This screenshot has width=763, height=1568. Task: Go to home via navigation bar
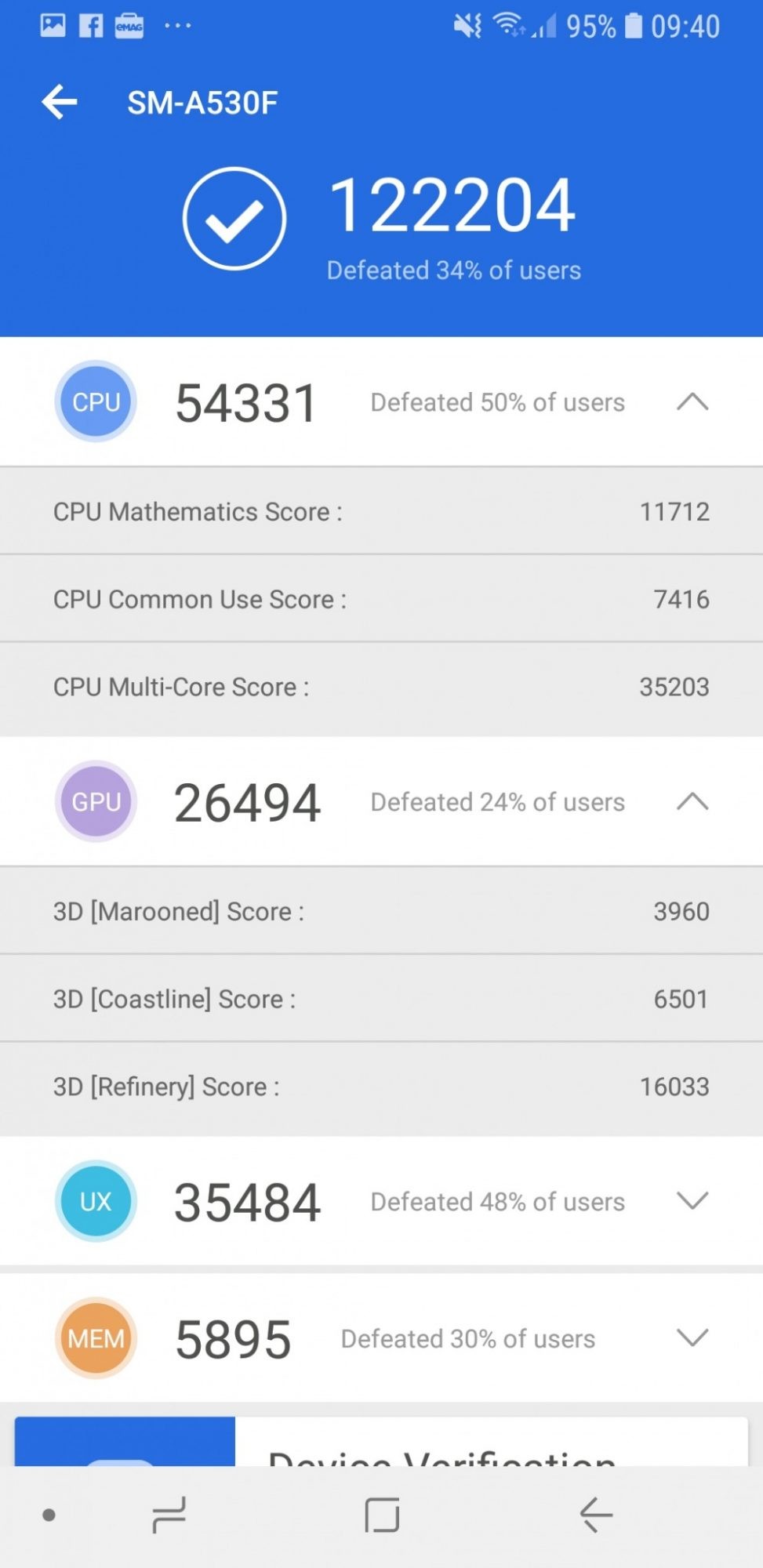[x=382, y=1515]
